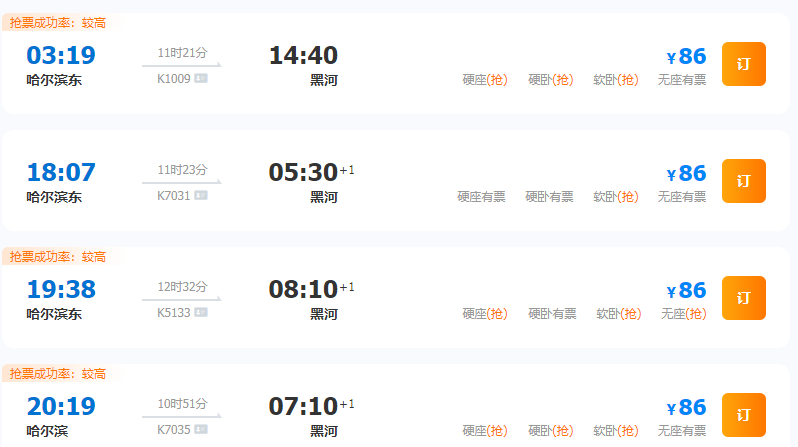
Task: Open the K1009 train card to 黑河
Action: [x=400, y=64]
